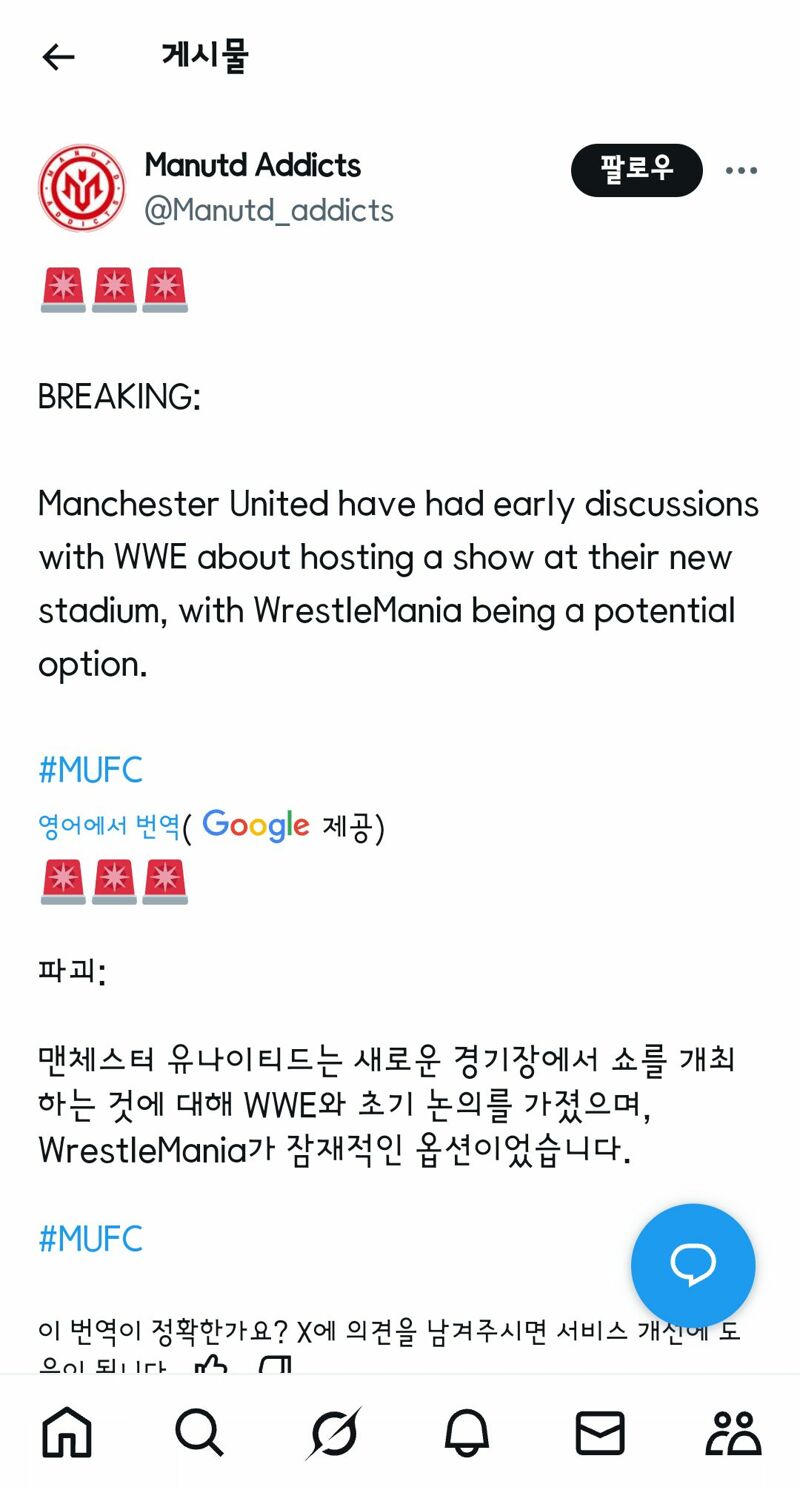Image resolution: width=800 pixels, height=1490 pixels.
Task: Go back using the arrow icon
Action: pos(58,57)
